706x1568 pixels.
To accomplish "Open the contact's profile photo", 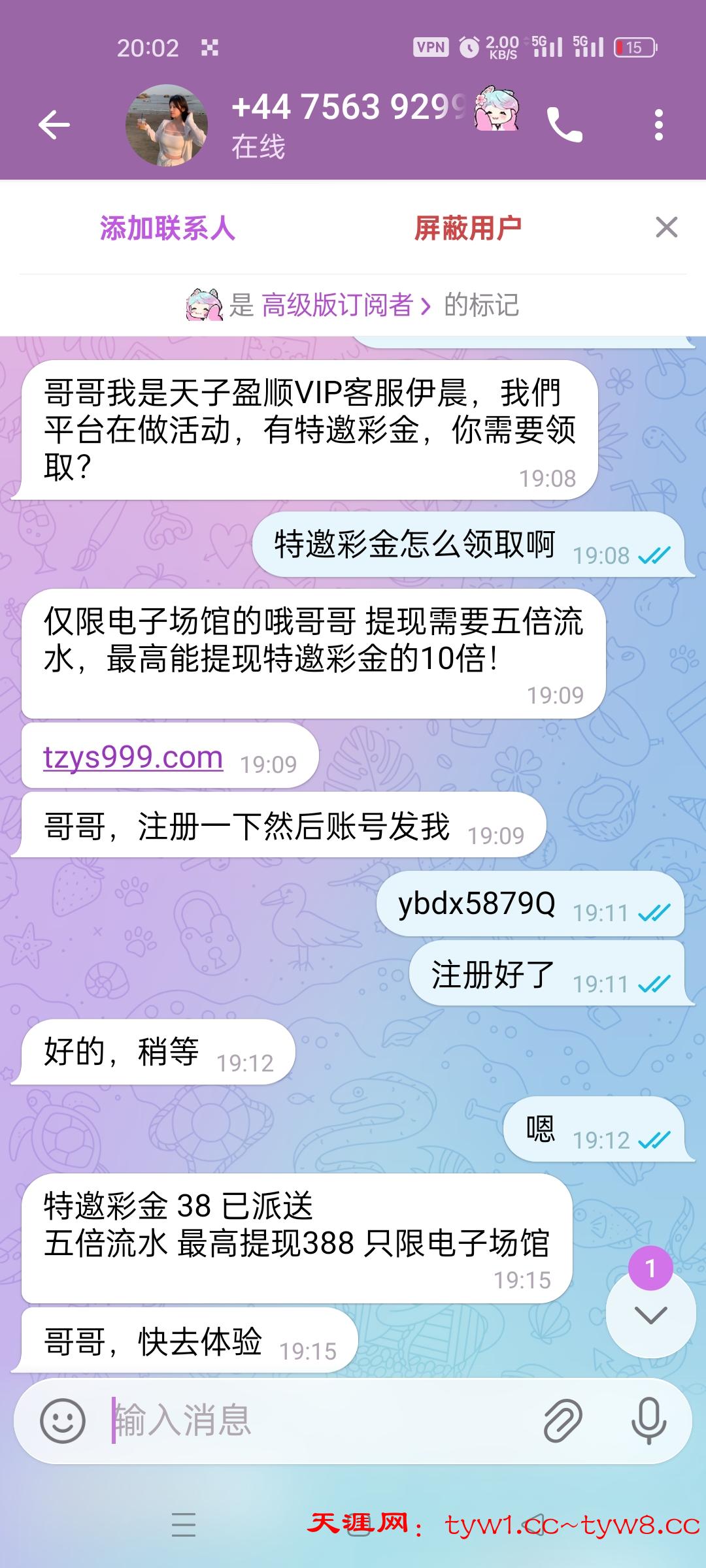I will 167,125.
